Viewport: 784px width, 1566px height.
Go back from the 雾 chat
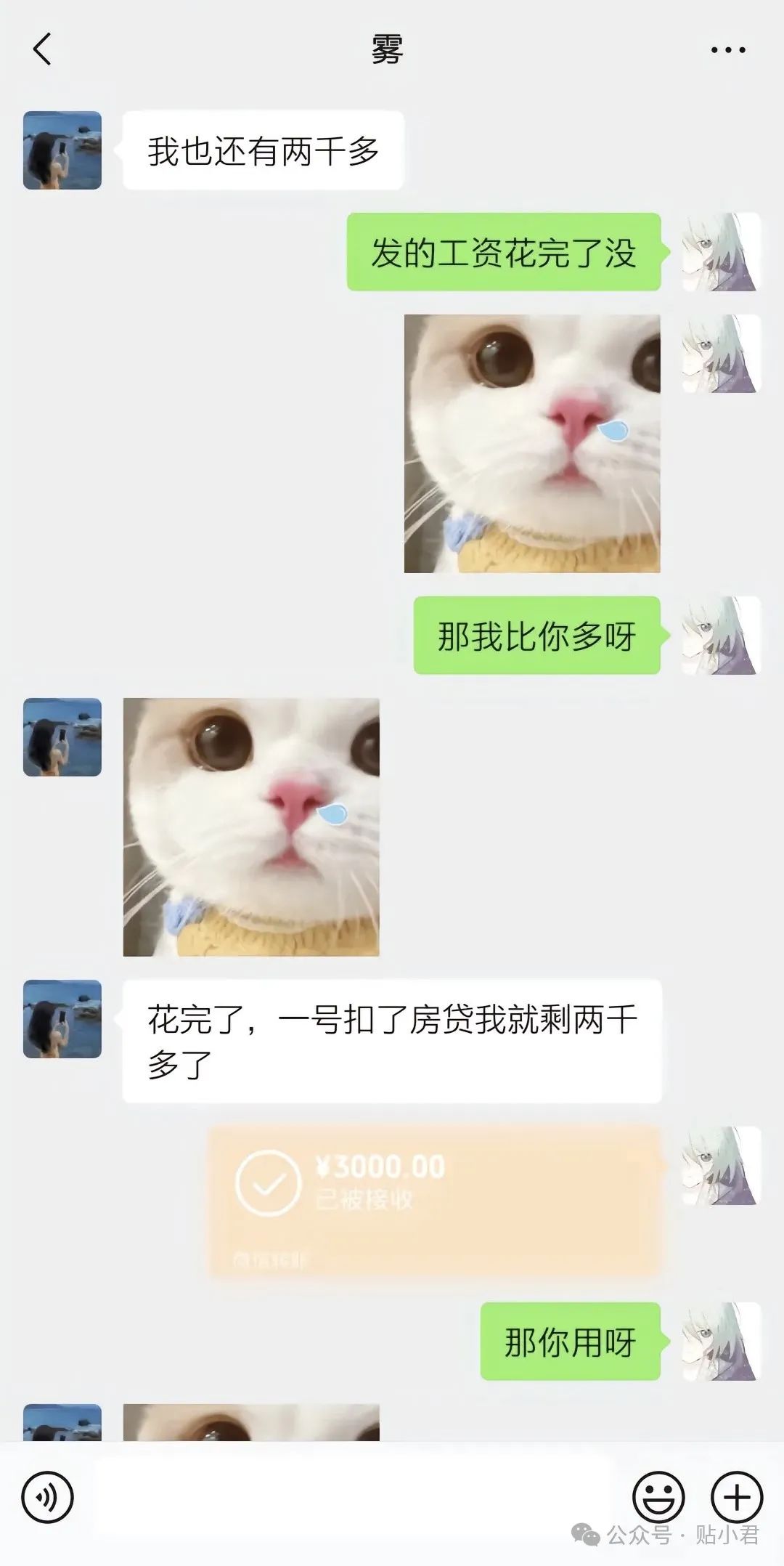coord(42,50)
